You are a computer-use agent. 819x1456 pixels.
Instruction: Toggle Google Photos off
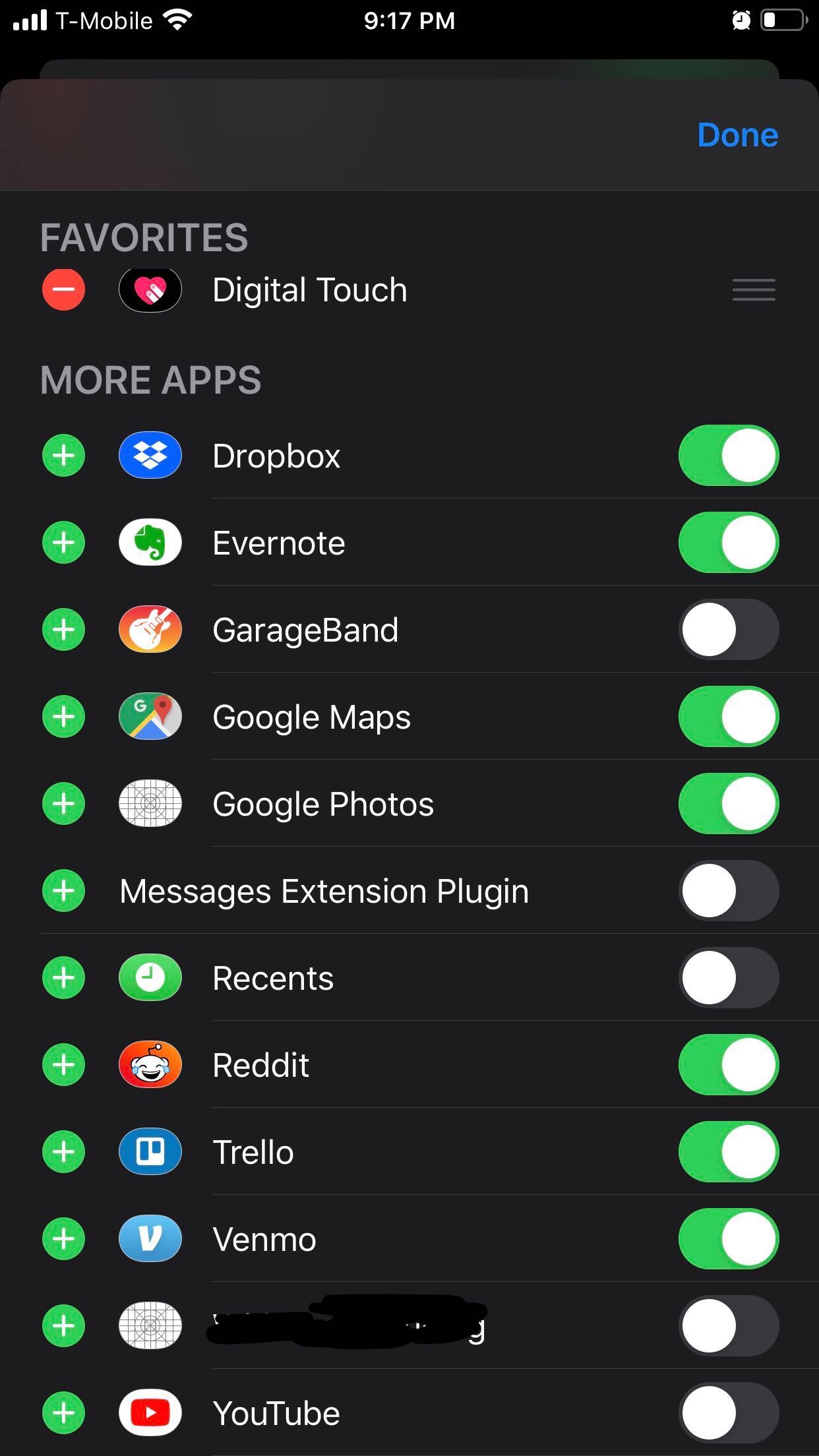(x=728, y=804)
